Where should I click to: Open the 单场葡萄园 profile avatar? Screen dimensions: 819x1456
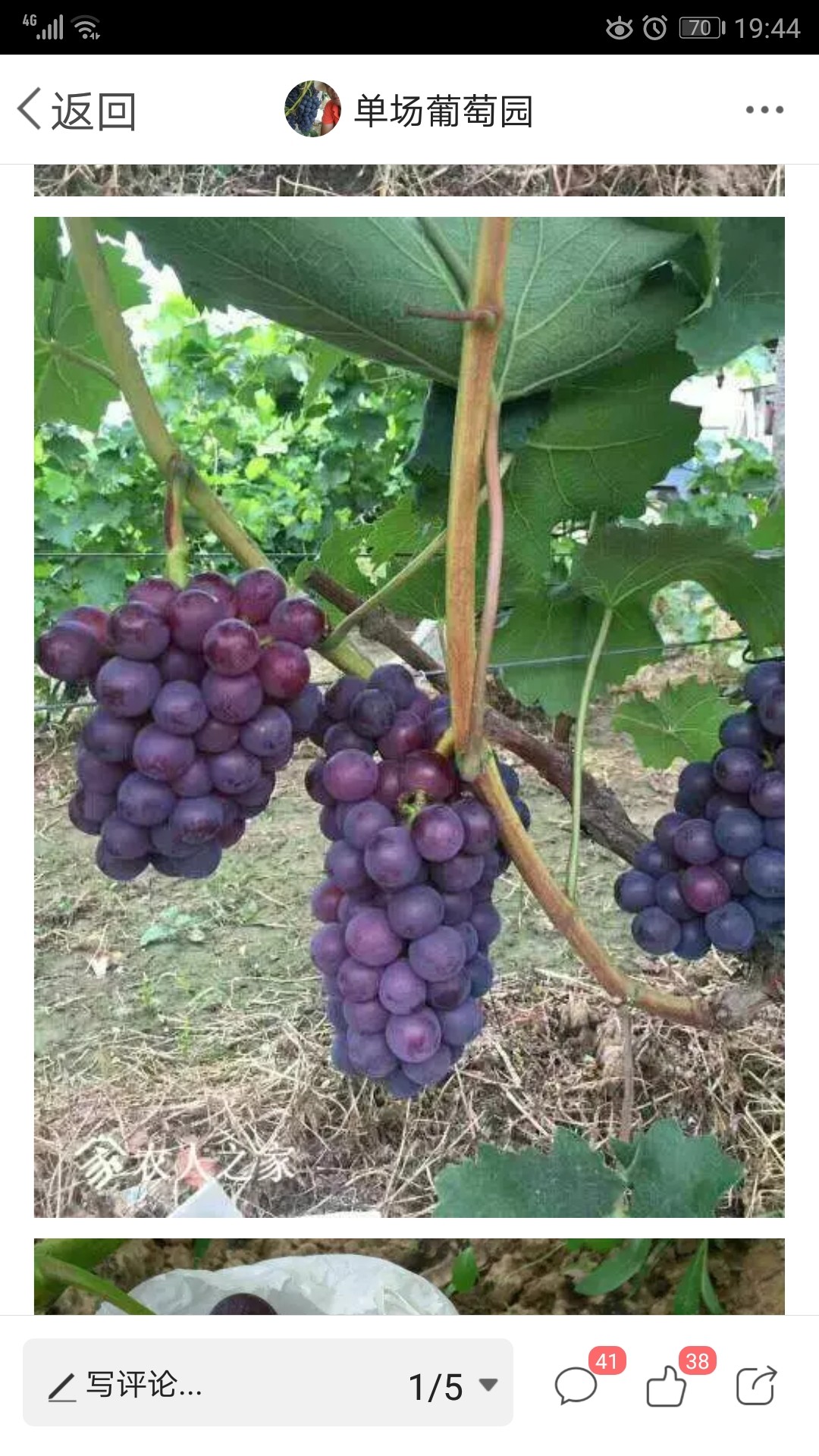click(x=312, y=109)
